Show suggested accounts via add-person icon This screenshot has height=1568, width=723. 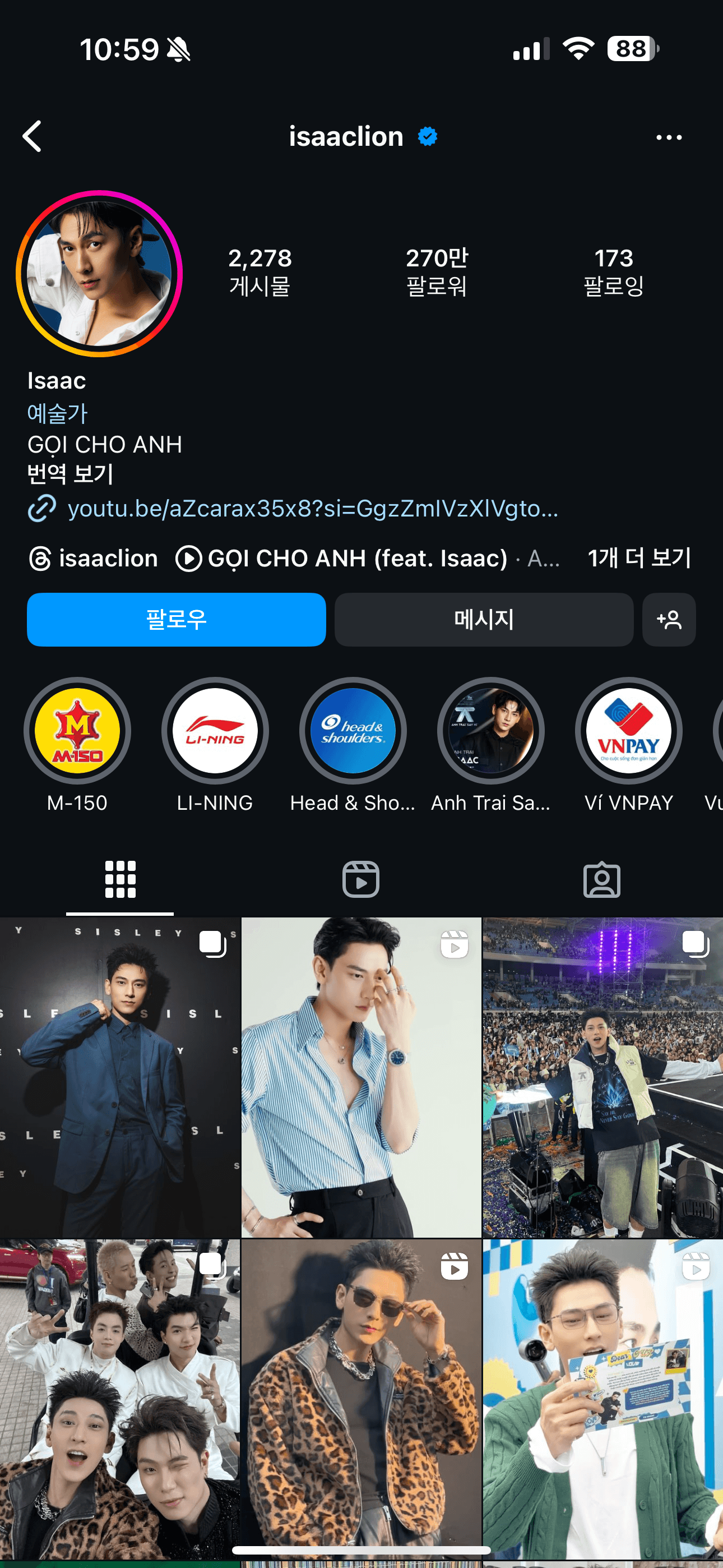click(x=668, y=620)
